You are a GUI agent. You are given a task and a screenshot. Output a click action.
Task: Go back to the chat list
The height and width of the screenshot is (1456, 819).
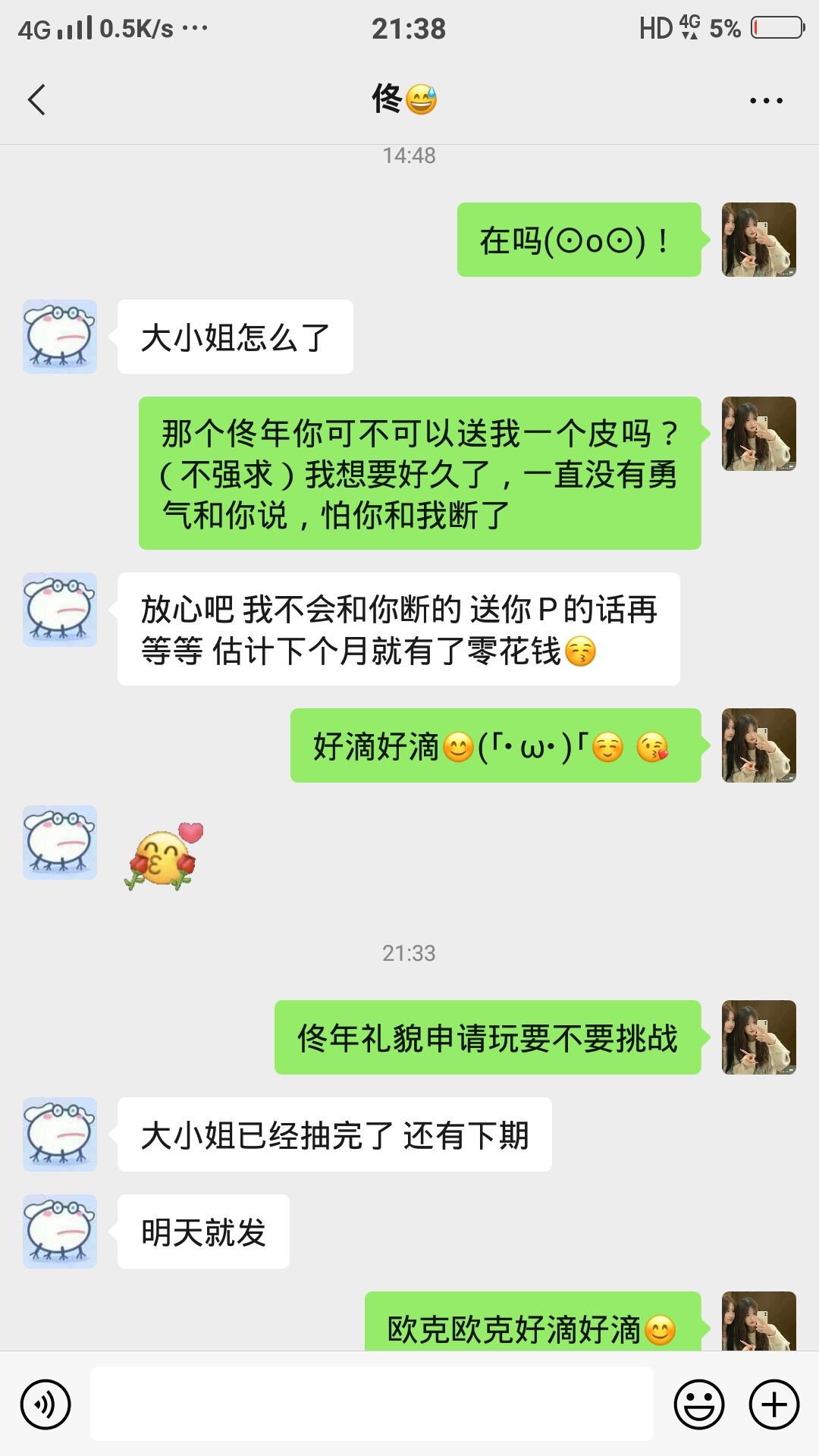coord(36,99)
